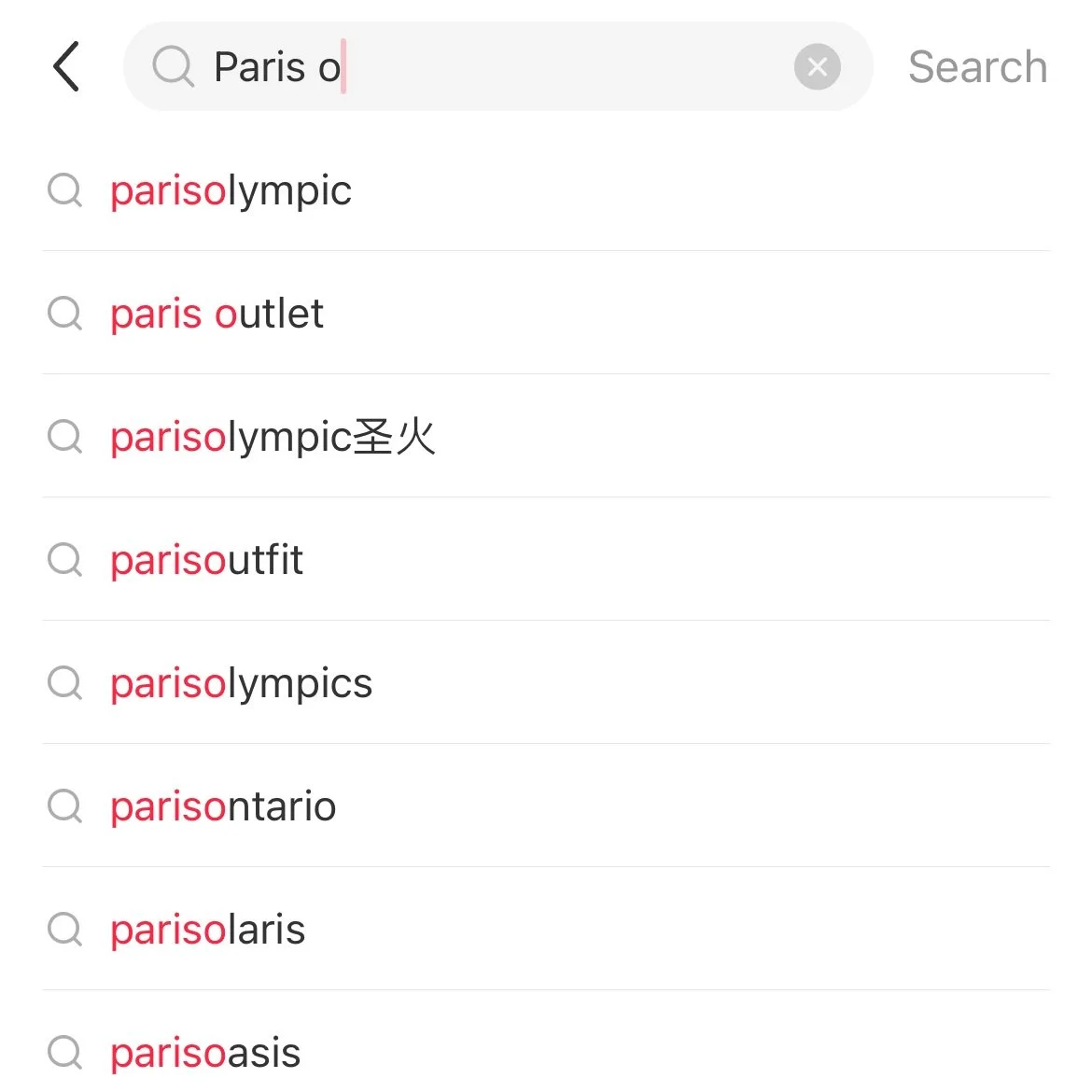The image size is (1092, 1092).
Task: Open the "parisolaris" suggestion
Action: click(208, 931)
